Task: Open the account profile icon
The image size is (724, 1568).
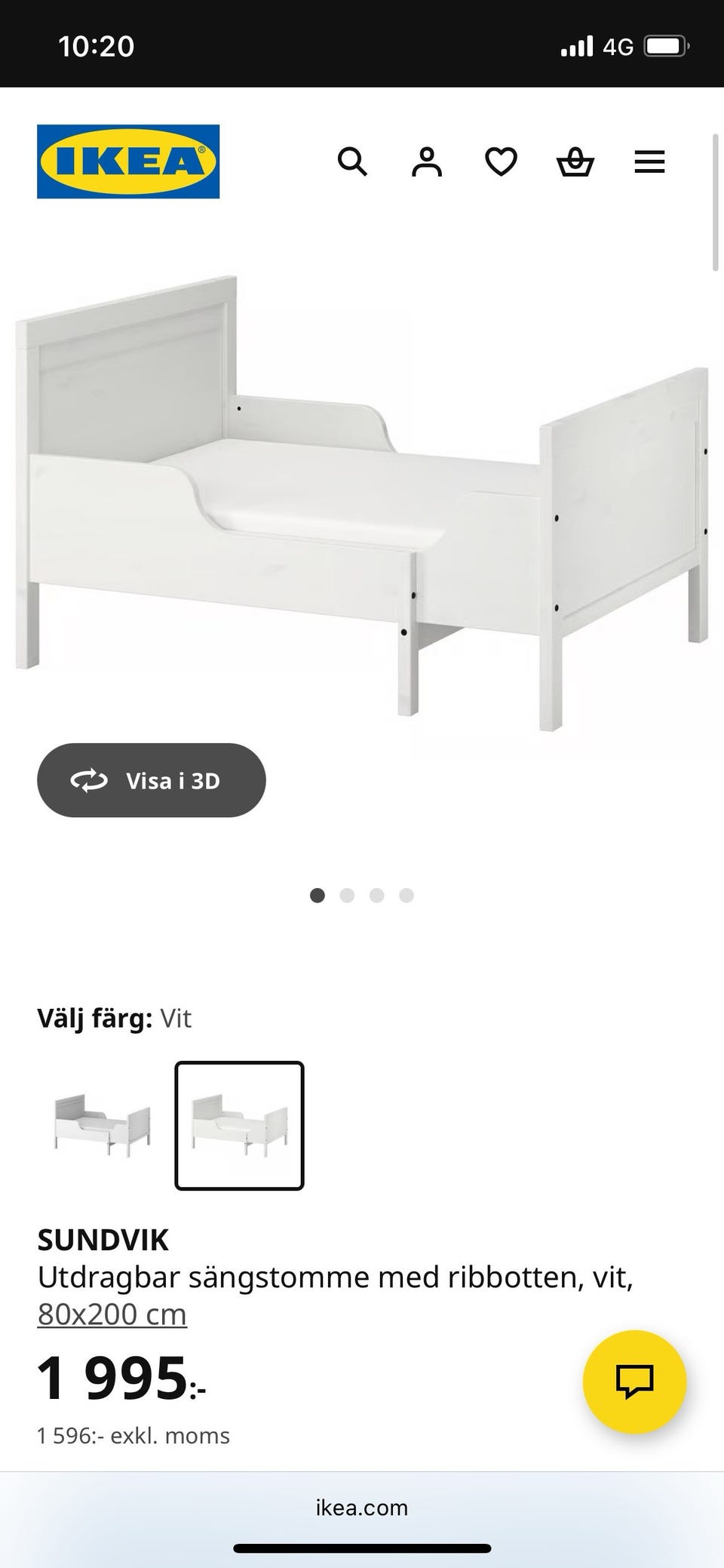Action: click(427, 161)
